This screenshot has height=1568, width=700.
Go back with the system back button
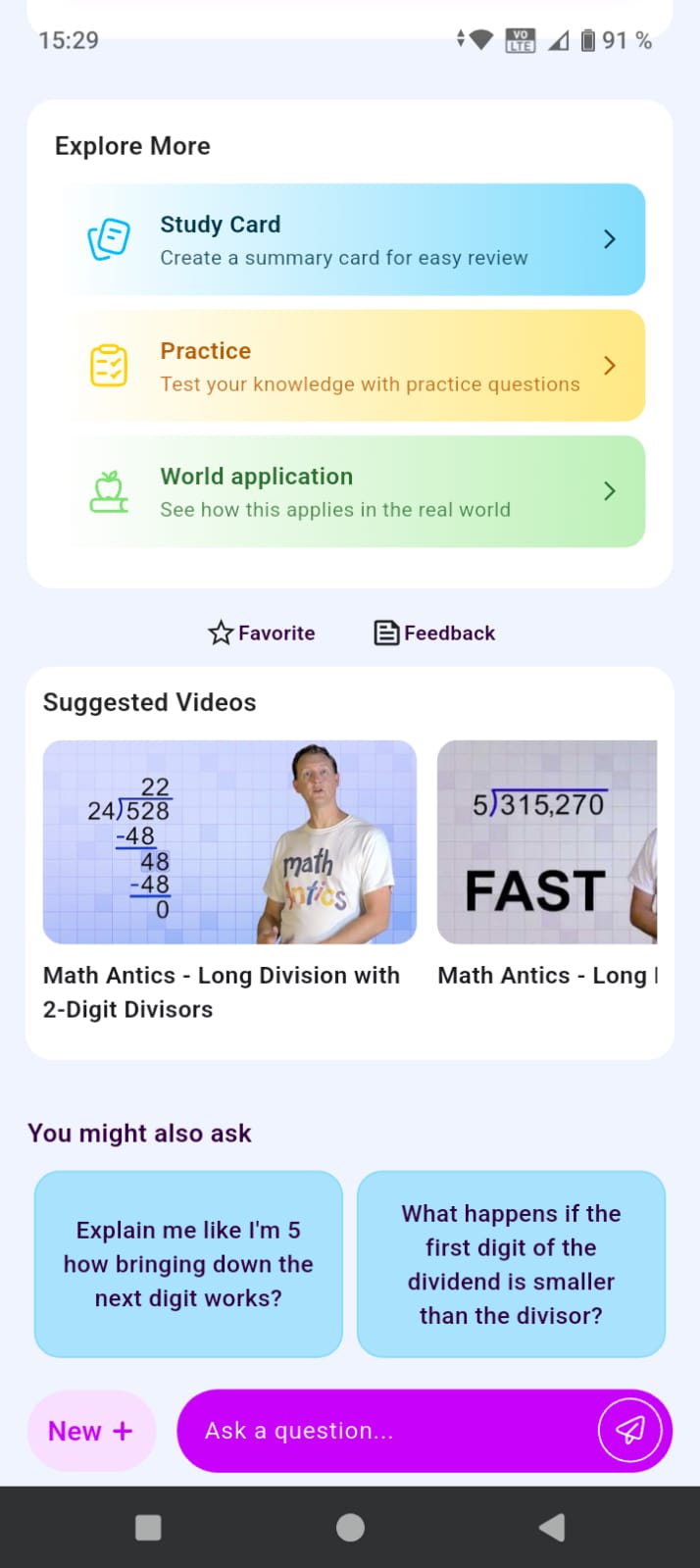[552, 1527]
